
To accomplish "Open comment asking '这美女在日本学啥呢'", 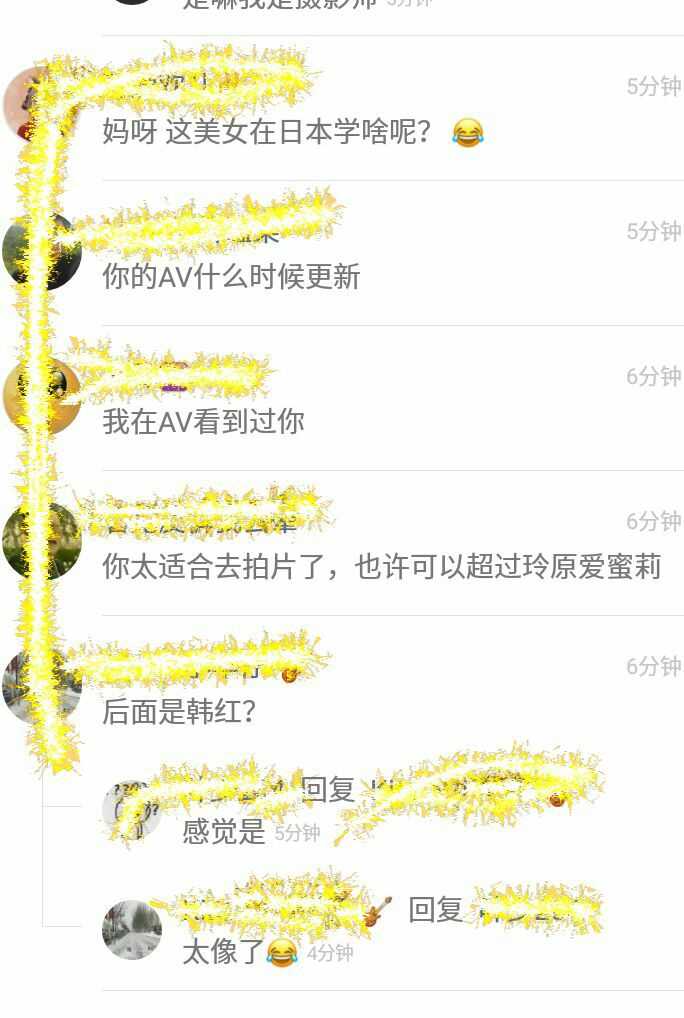I will point(268,131).
